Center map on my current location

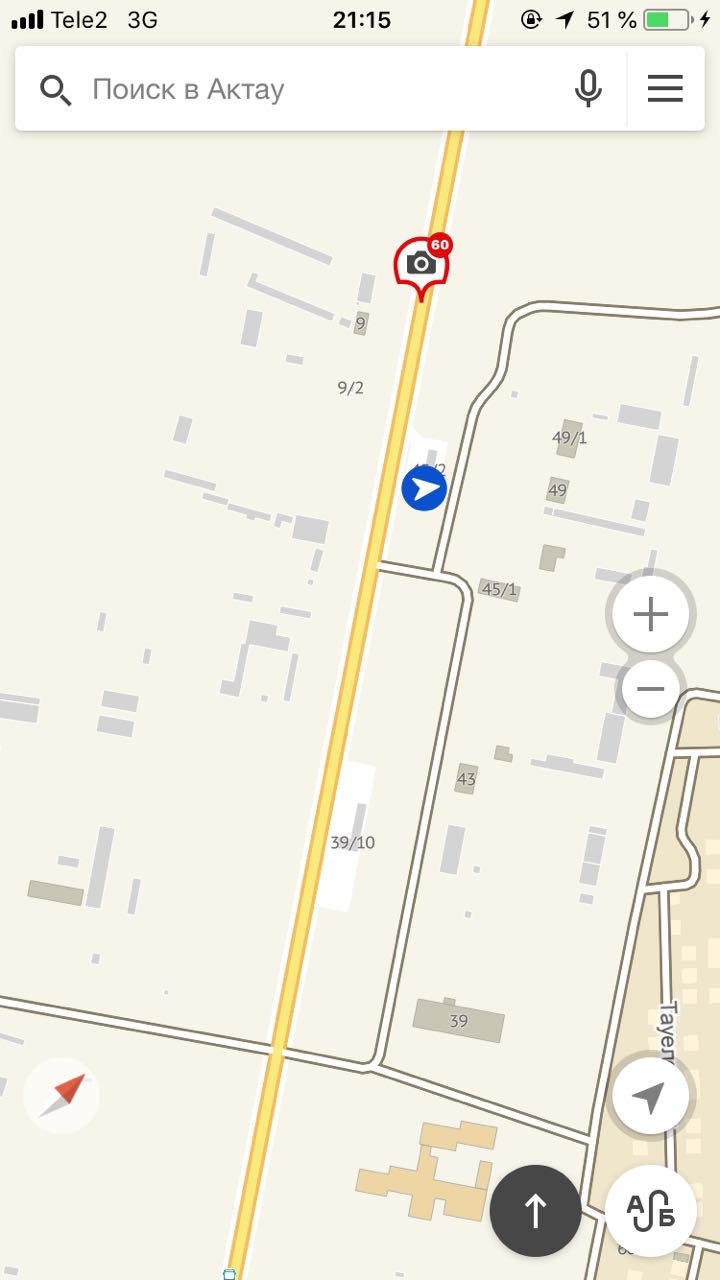(650, 1096)
